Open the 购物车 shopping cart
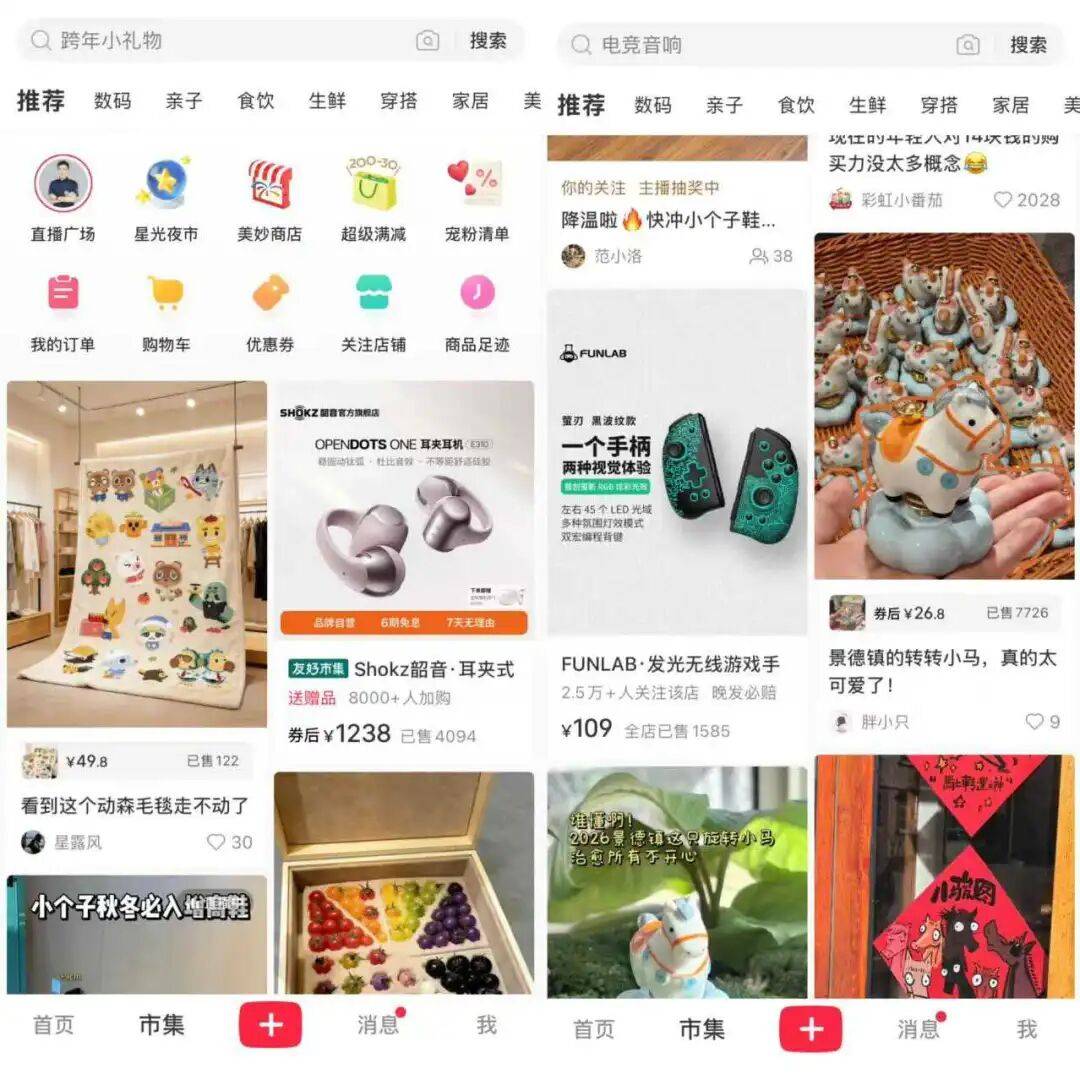1080x1080 pixels. (166, 312)
